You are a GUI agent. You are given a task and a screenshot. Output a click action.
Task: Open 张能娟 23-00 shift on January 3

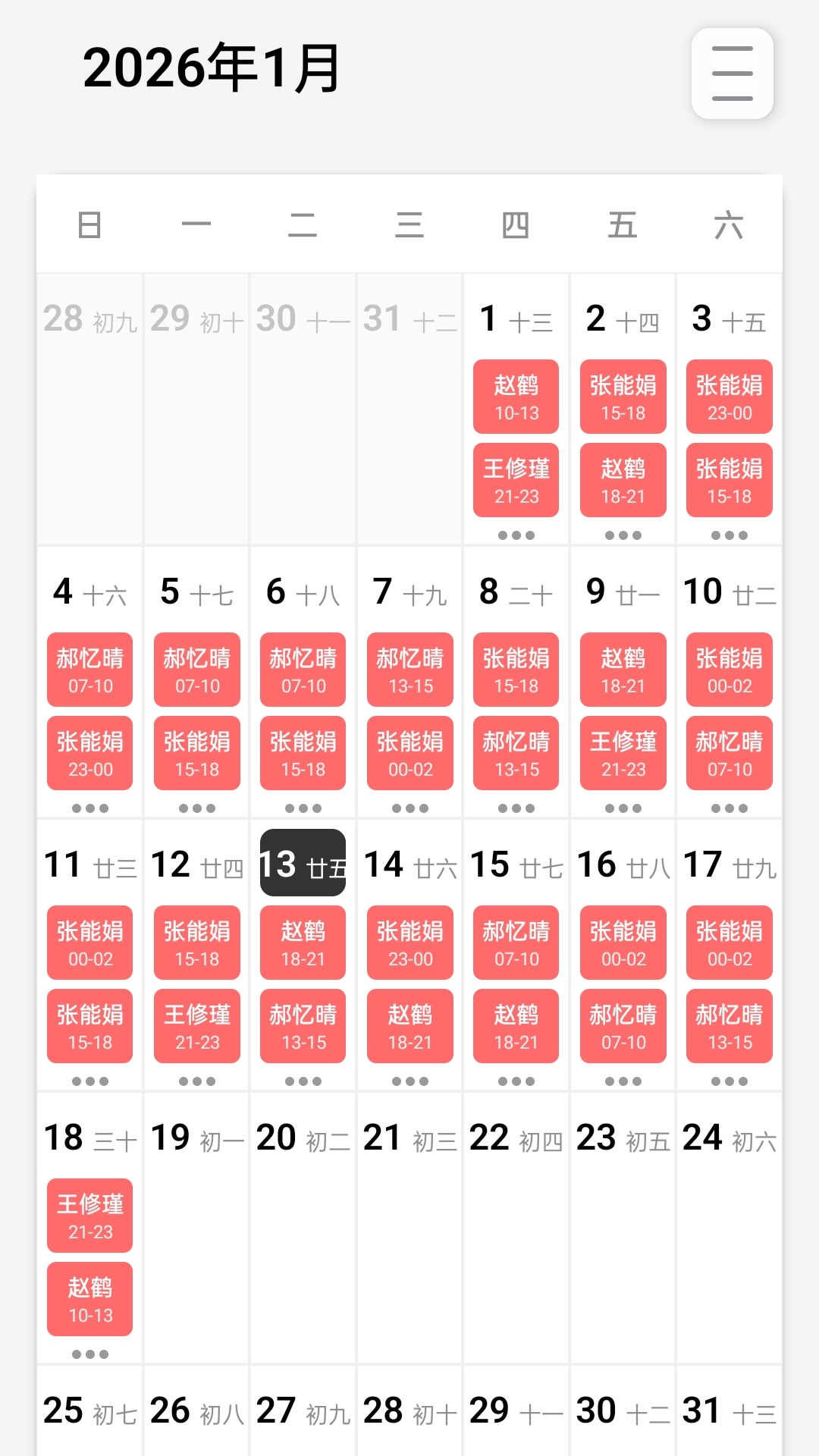(x=729, y=397)
